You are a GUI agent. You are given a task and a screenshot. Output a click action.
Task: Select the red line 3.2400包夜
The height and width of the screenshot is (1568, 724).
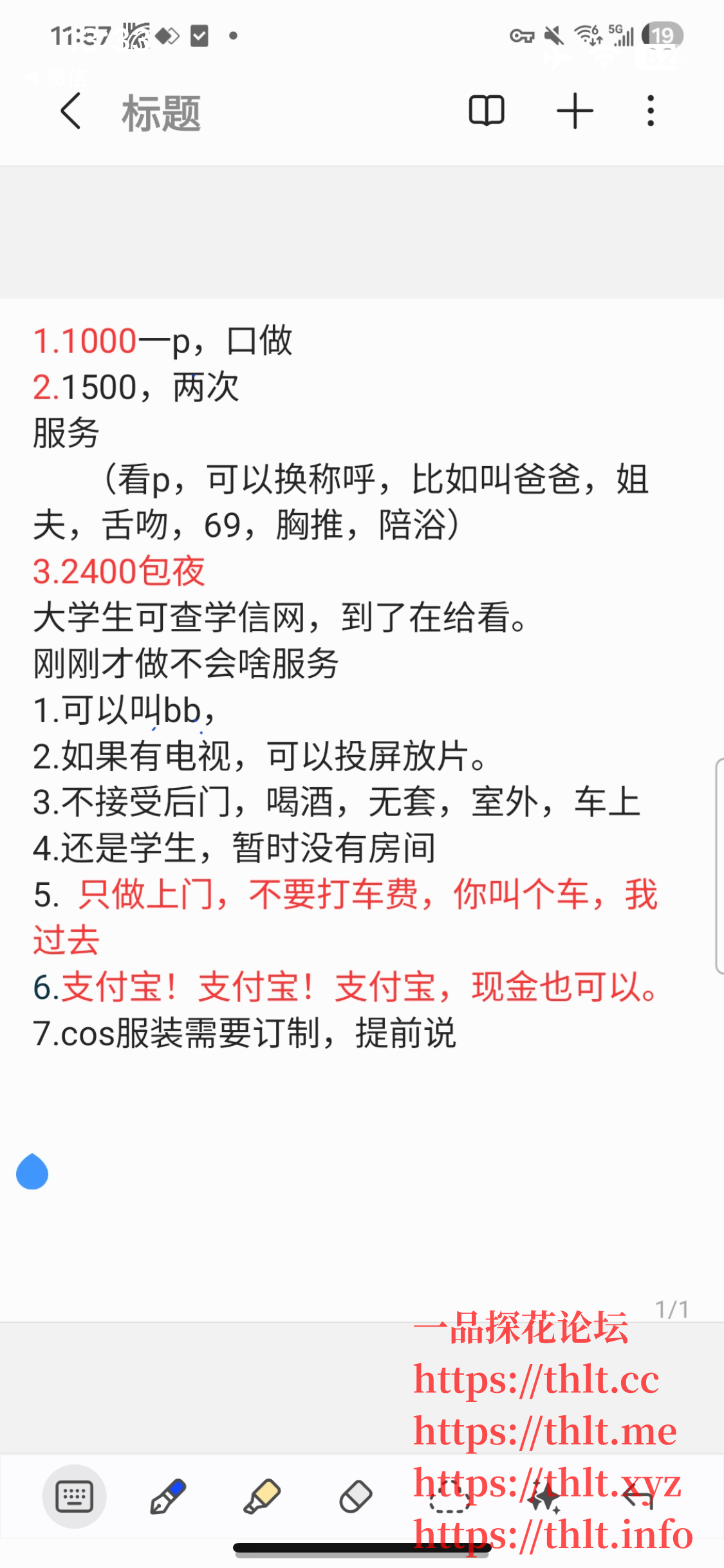click(119, 572)
